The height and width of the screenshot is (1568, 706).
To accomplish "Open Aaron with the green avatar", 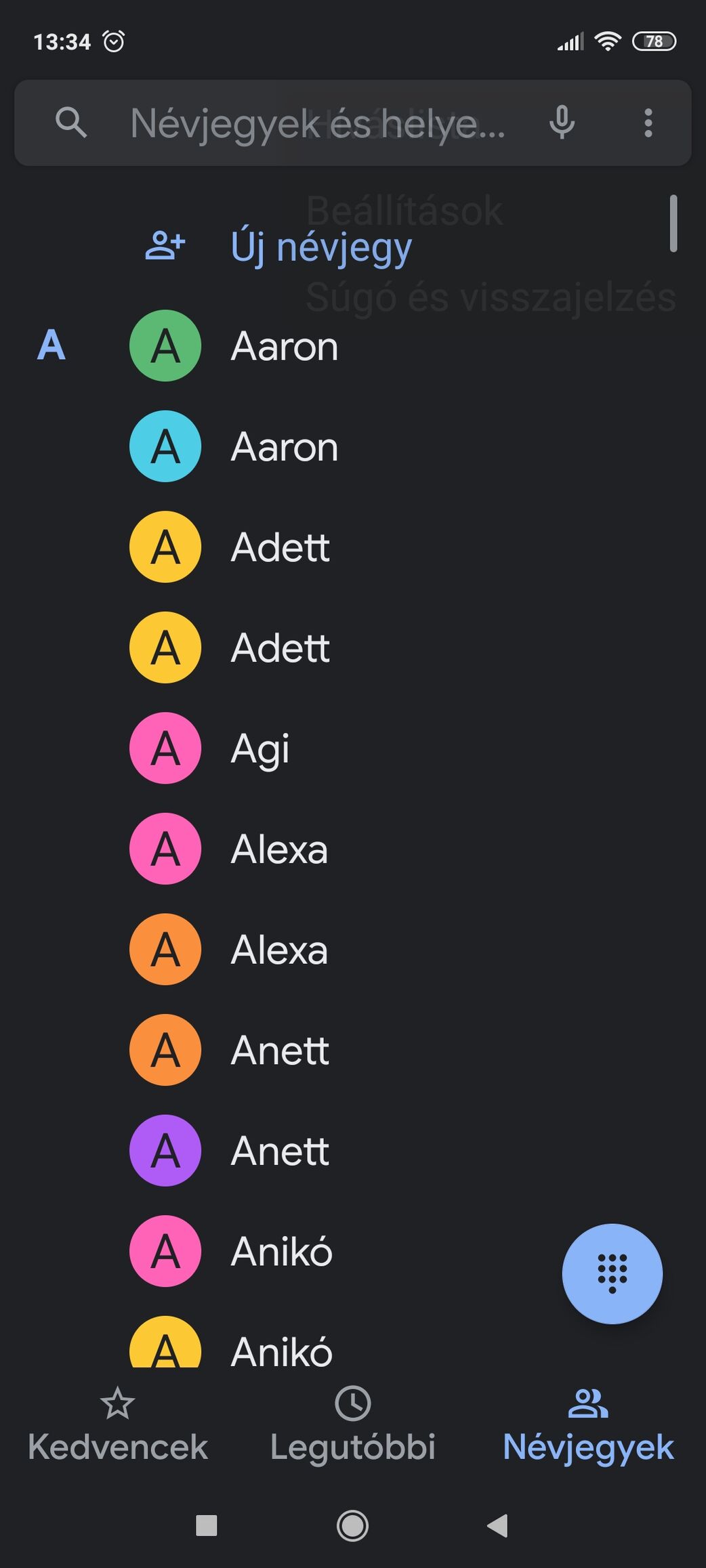I will [x=353, y=346].
